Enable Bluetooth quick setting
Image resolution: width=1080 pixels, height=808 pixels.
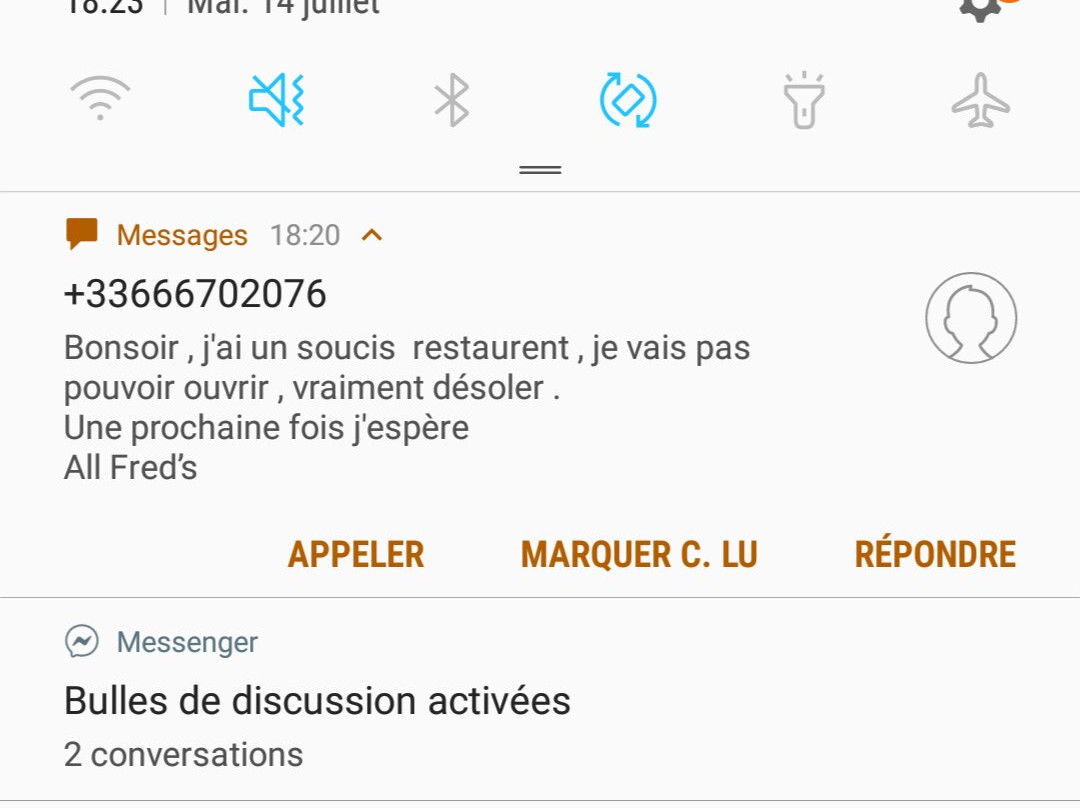(x=452, y=100)
